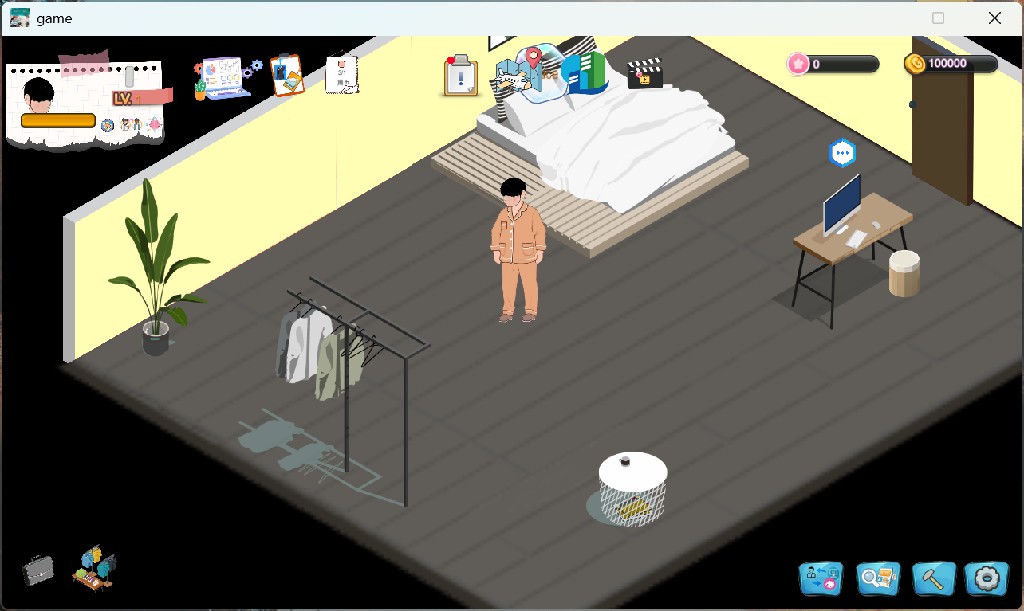Open the magnifier search button
This screenshot has height=611, width=1024.
click(x=878, y=578)
